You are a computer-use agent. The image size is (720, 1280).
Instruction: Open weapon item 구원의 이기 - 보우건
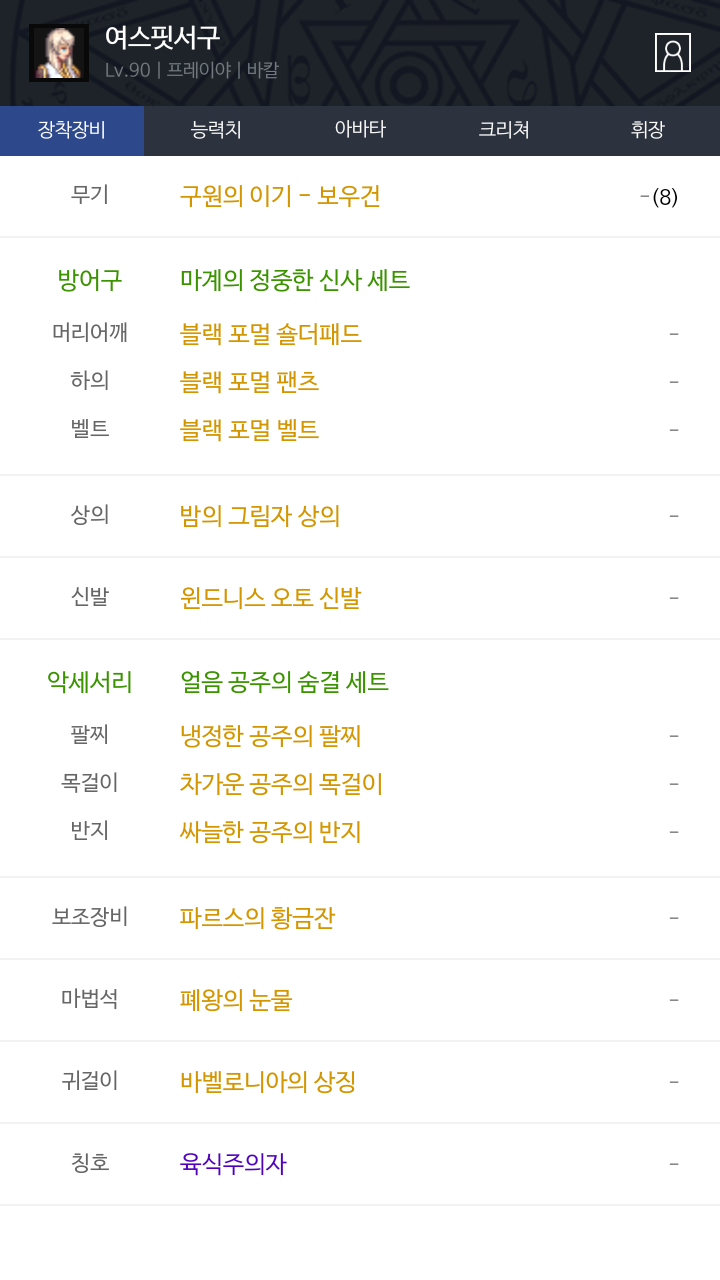[280, 196]
